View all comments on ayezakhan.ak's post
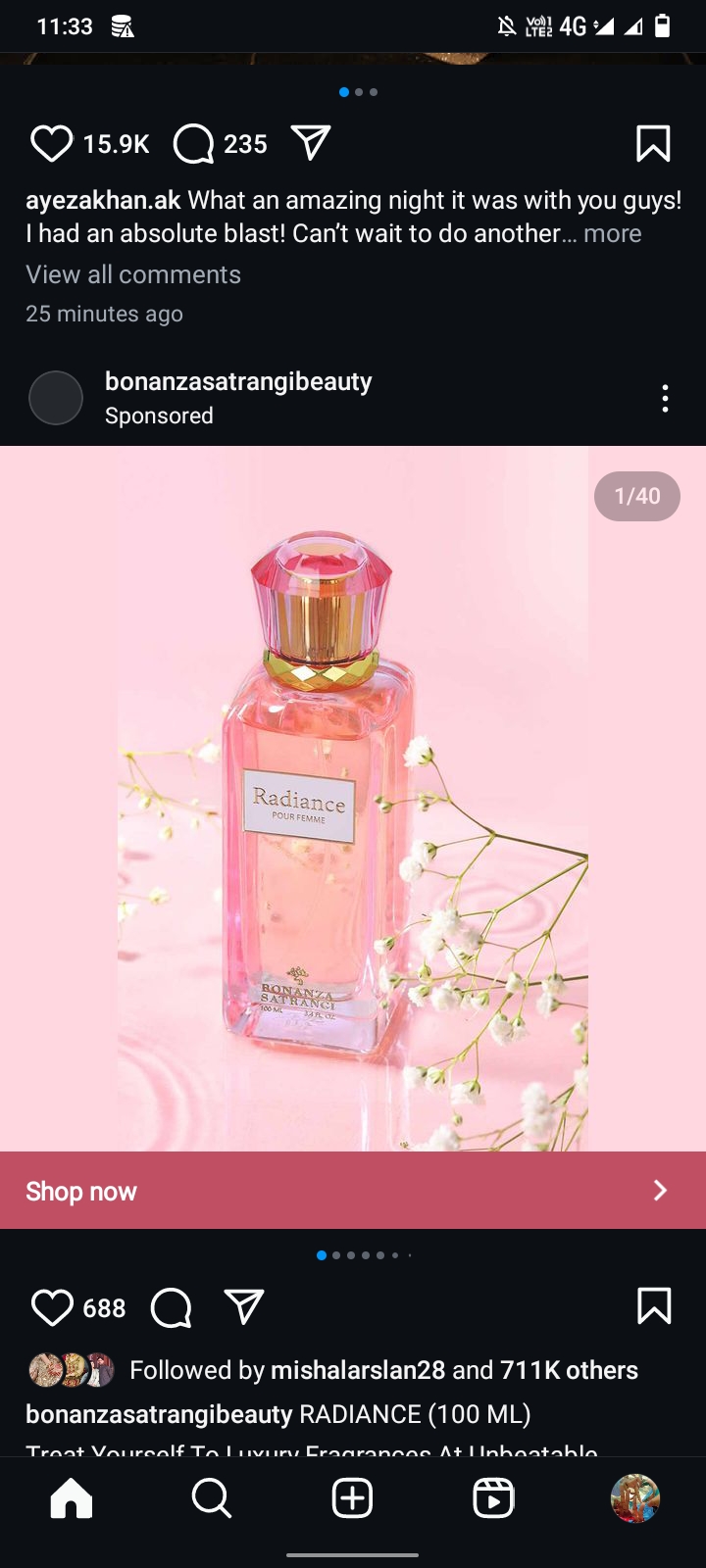Viewport: 706px width, 1568px height. coord(133,274)
